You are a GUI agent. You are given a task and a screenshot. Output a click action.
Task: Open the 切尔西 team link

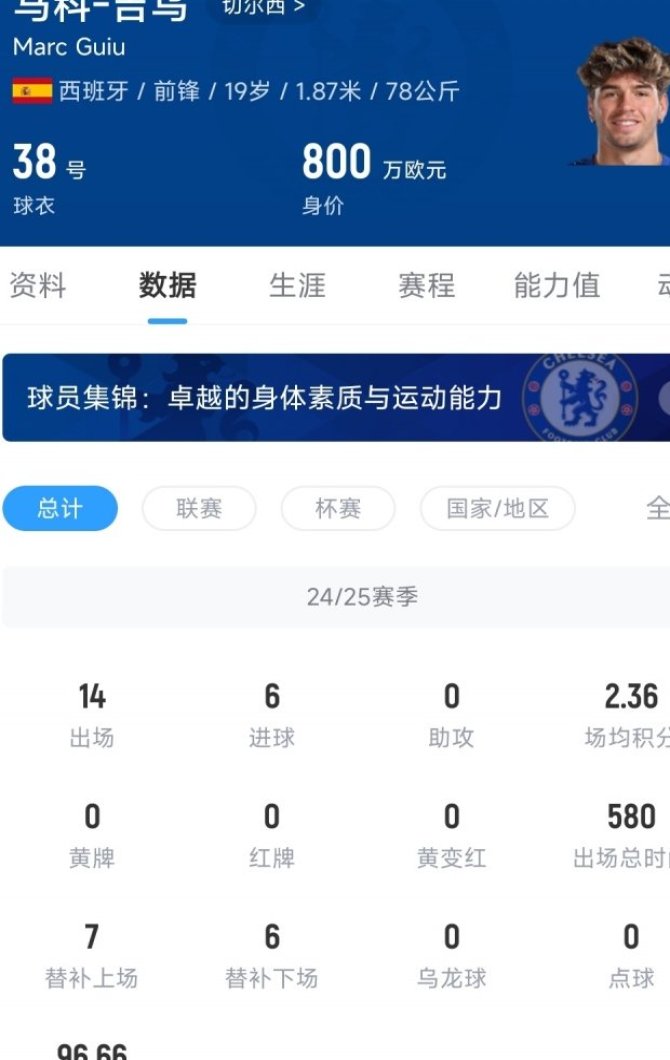[x=263, y=8]
